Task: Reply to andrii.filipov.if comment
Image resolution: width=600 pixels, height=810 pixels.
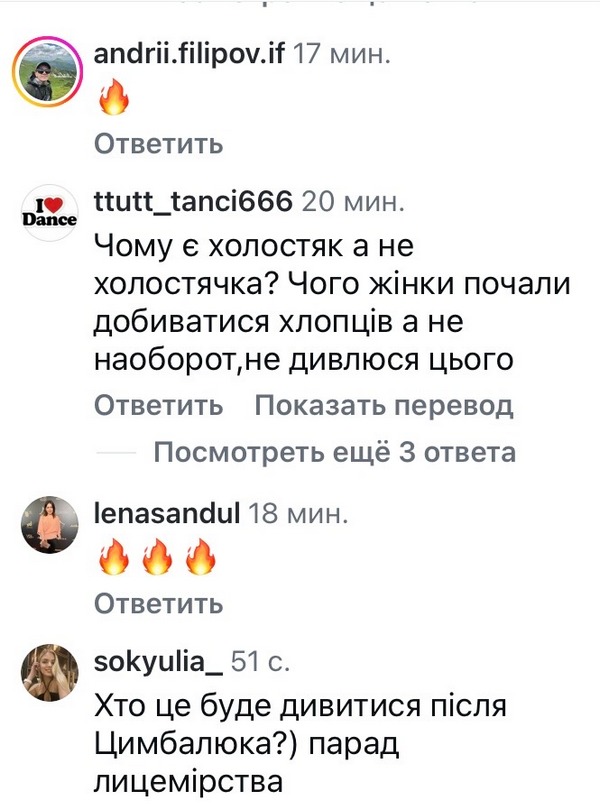Action: coord(158,144)
